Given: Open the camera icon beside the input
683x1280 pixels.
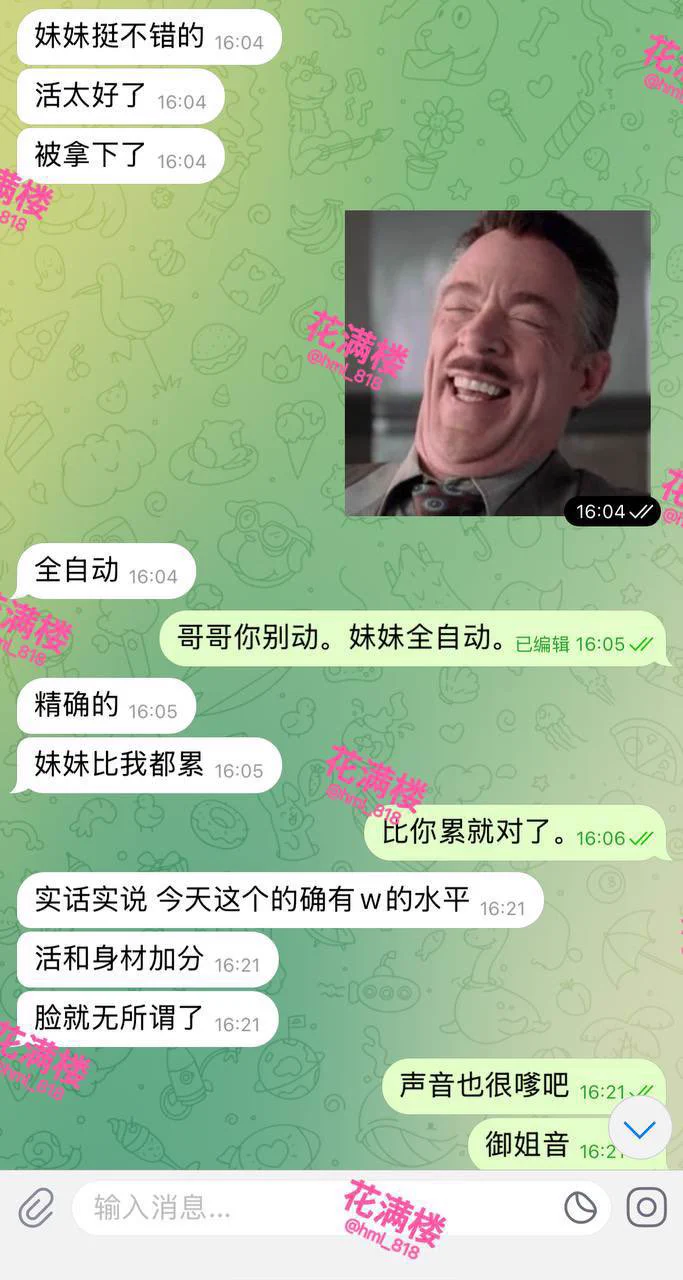Looking at the screenshot, I should (646, 1208).
